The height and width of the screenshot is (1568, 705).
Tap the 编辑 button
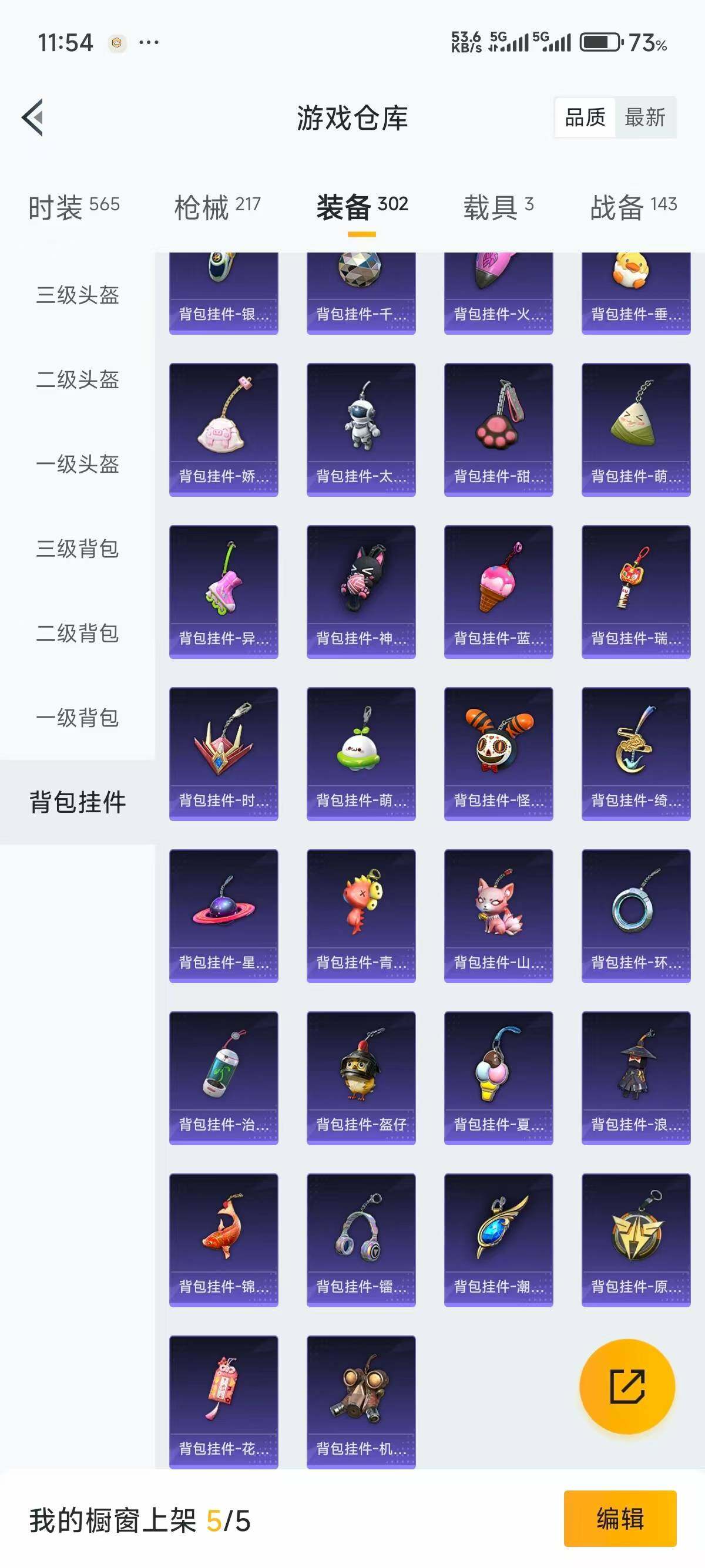[x=620, y=1518]
